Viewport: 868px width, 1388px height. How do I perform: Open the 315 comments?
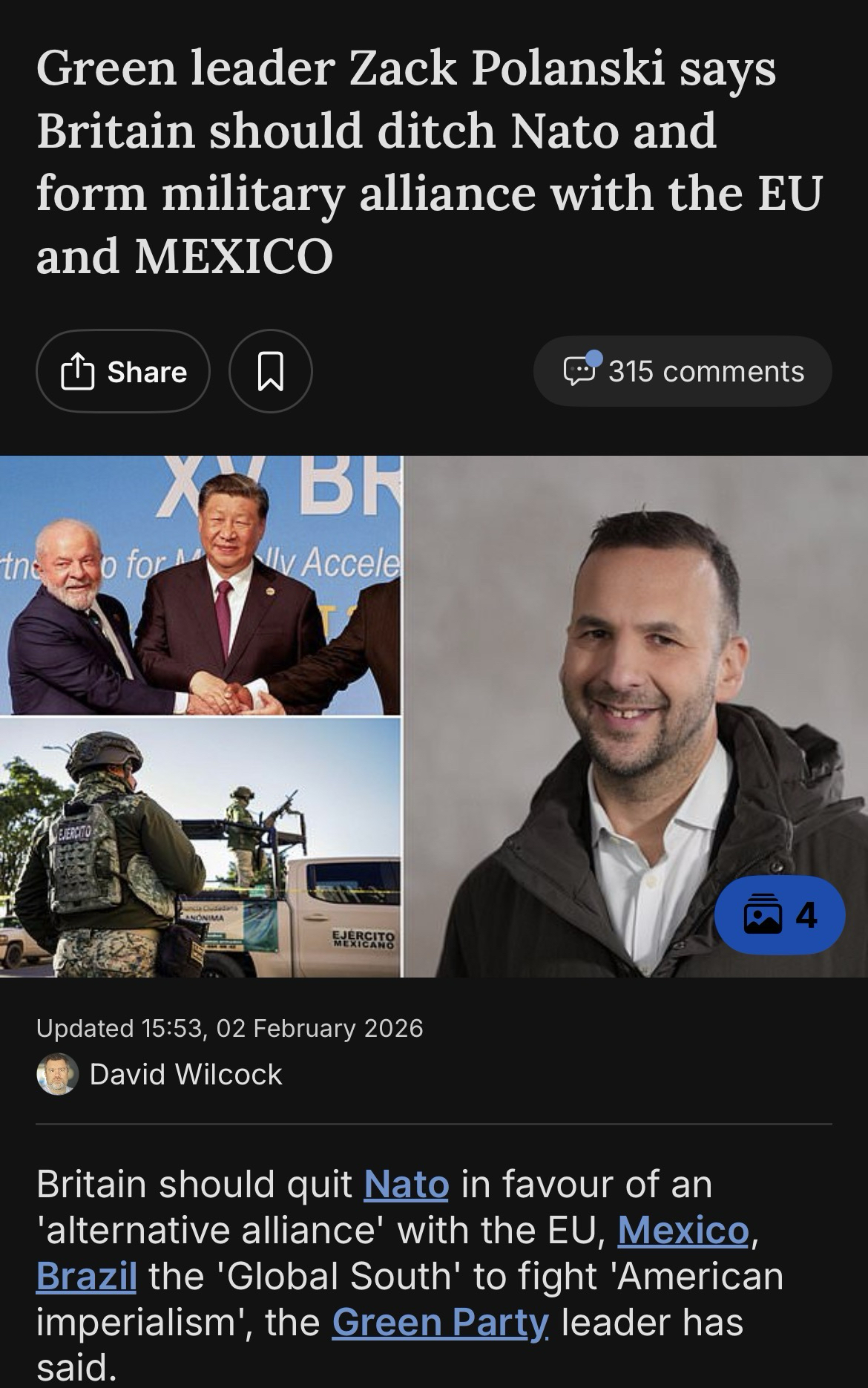coord(683,371)
